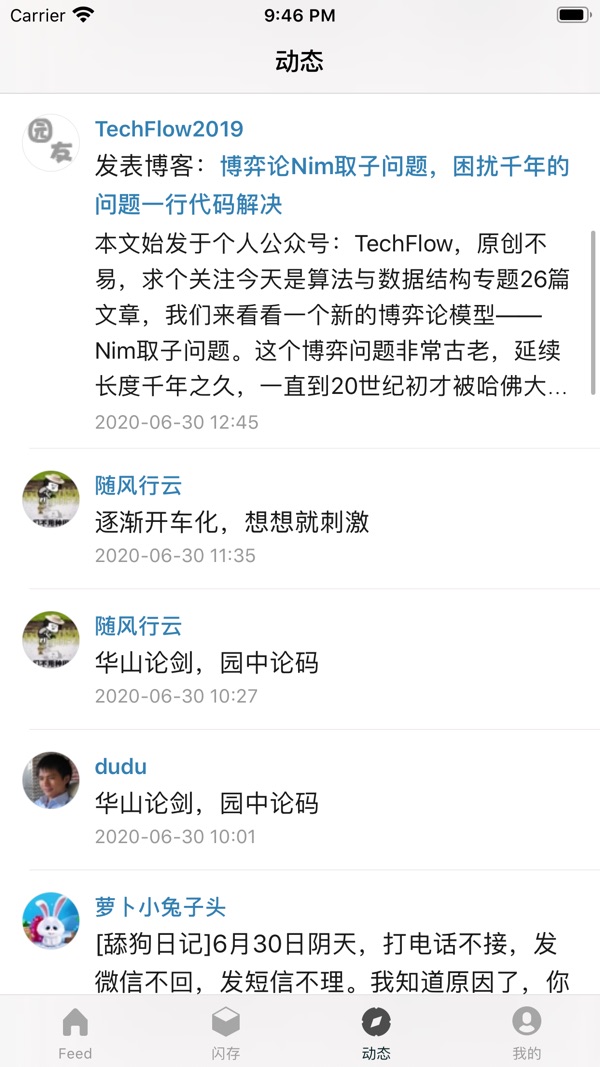The width and height of the screenshot is (600, 1067).
Task: Tap dudu's avatar photo
Action: click(51, 780)
